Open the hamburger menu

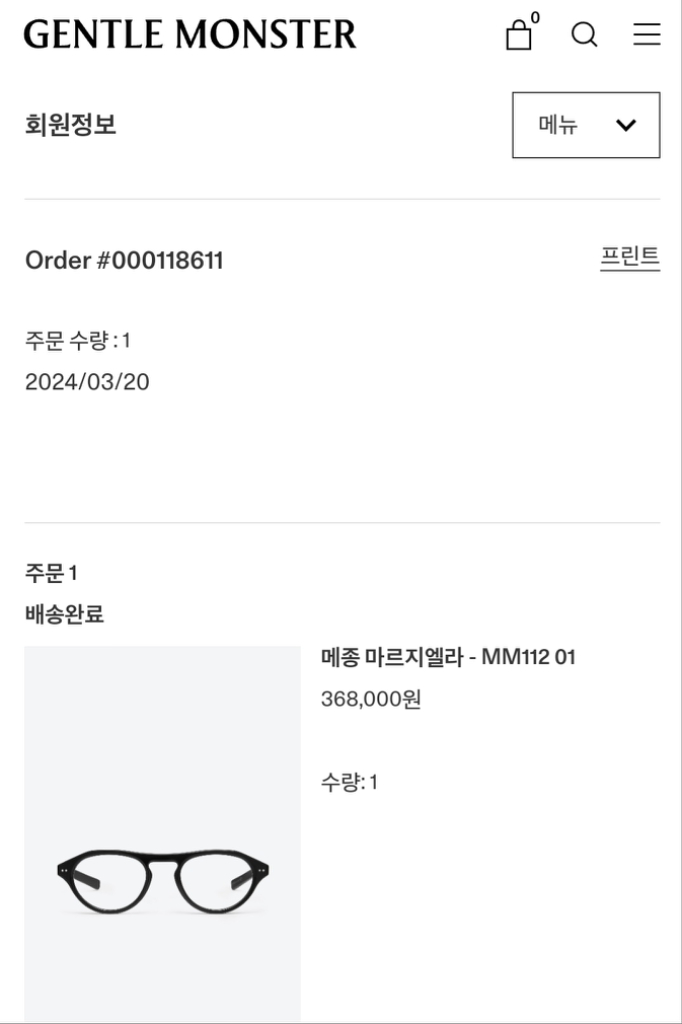coord(647,35)
